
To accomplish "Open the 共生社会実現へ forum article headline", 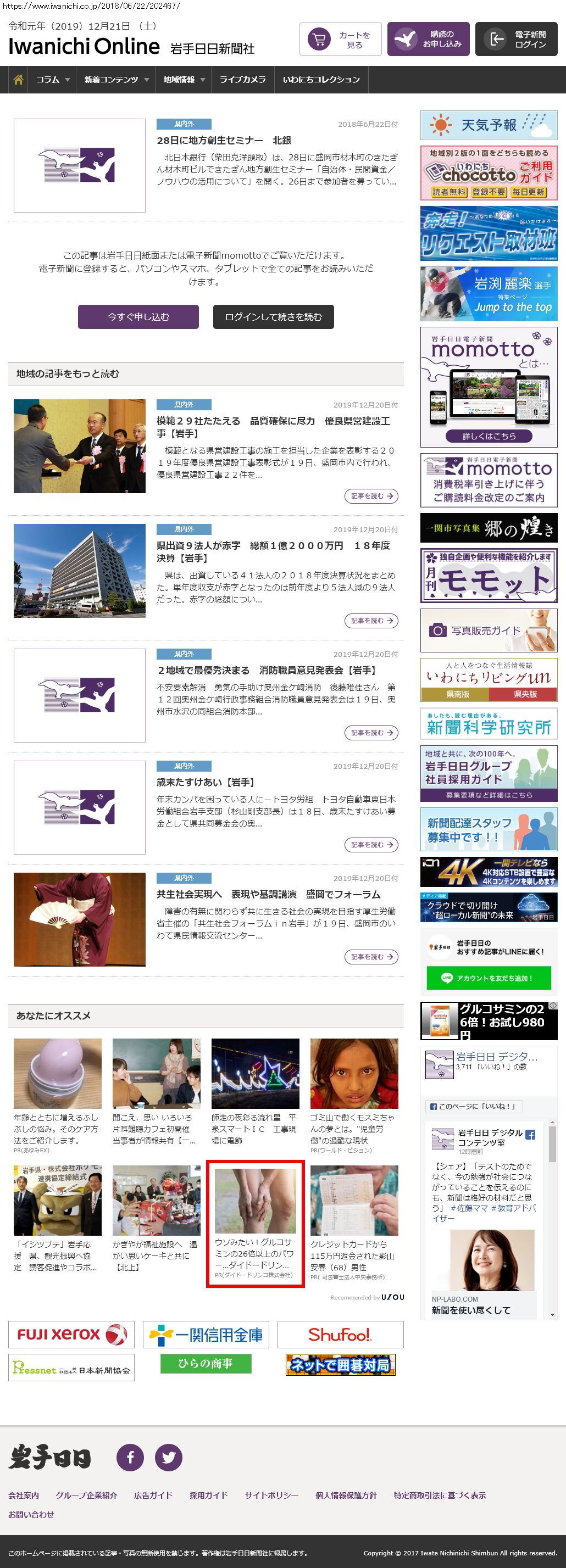I will 268,894.
